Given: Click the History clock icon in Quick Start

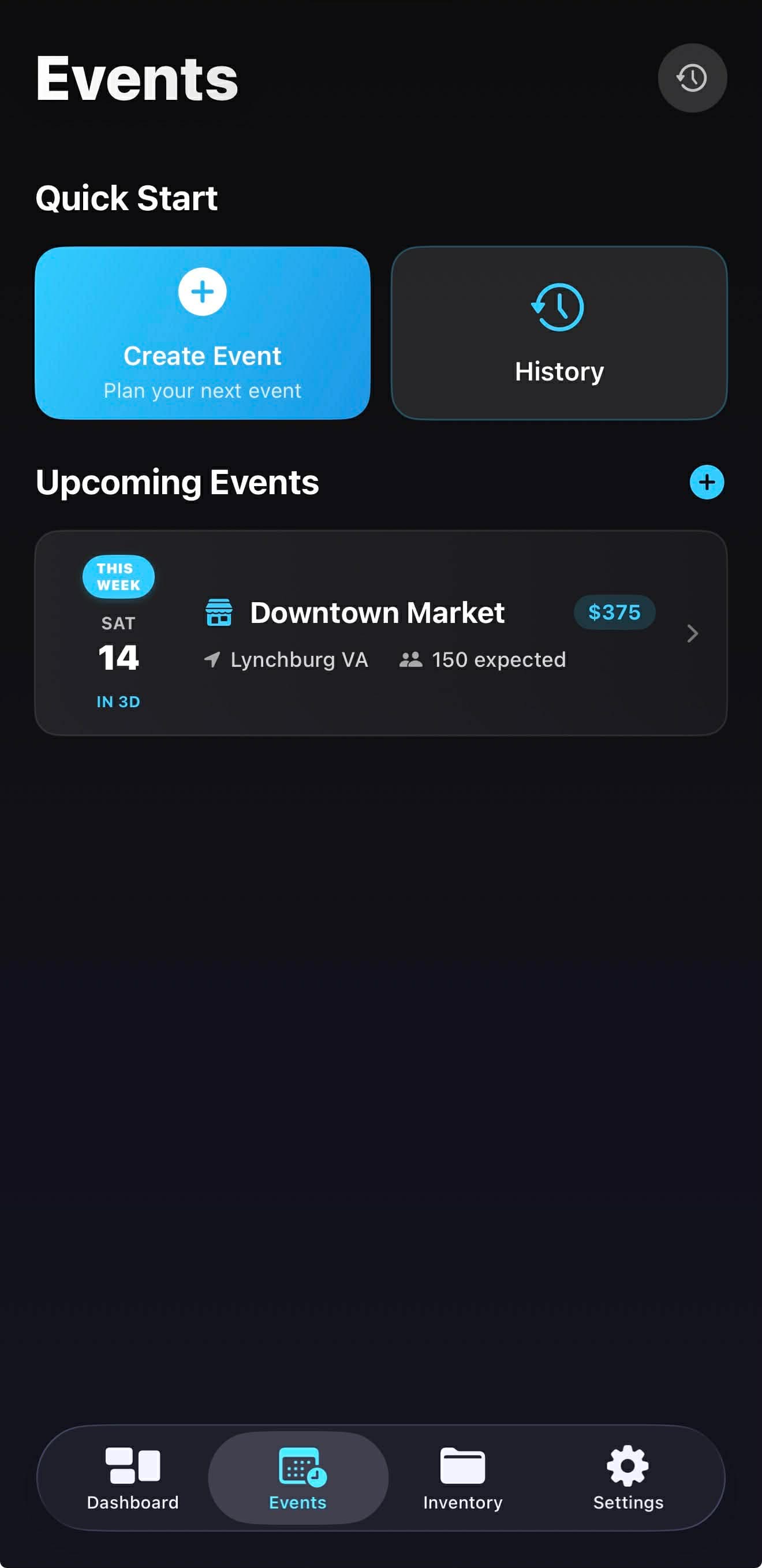Looking at the screenshot, I should (x=558, y=306).
